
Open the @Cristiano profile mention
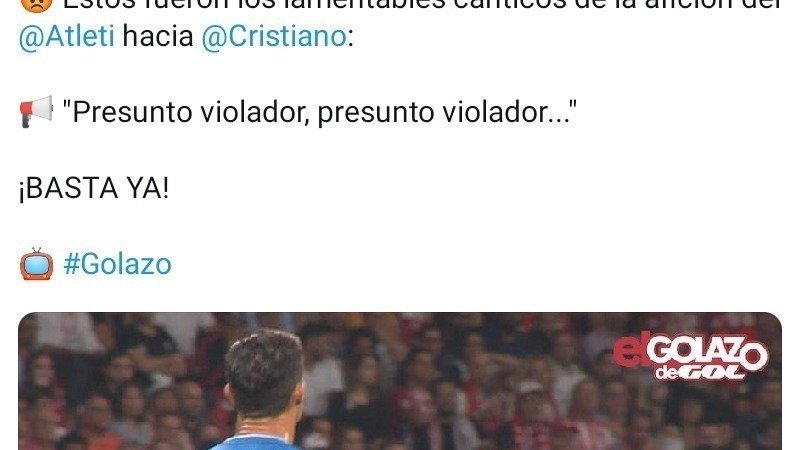point(274,37)
